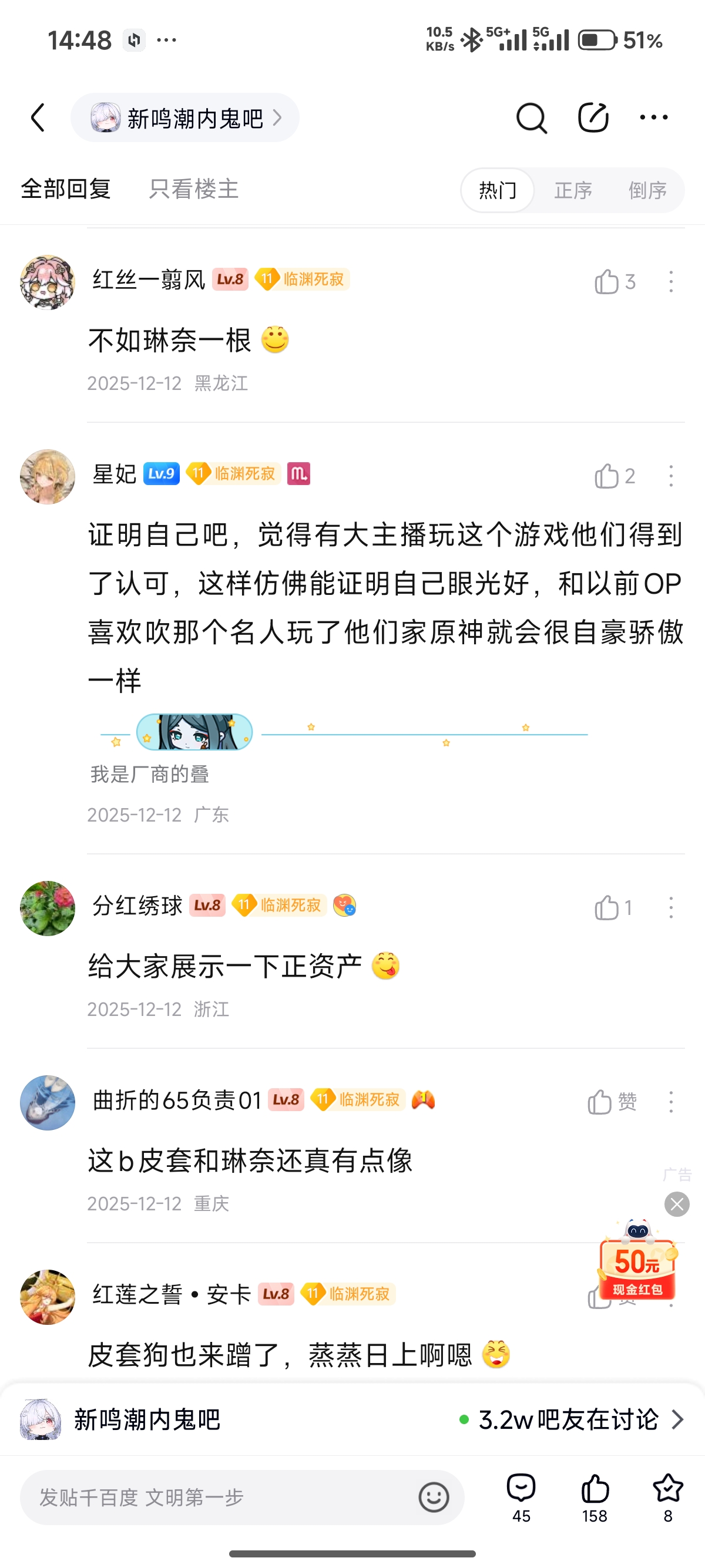Like the reply from 分红绣球
705x1568 pixels.
point(613,907)
